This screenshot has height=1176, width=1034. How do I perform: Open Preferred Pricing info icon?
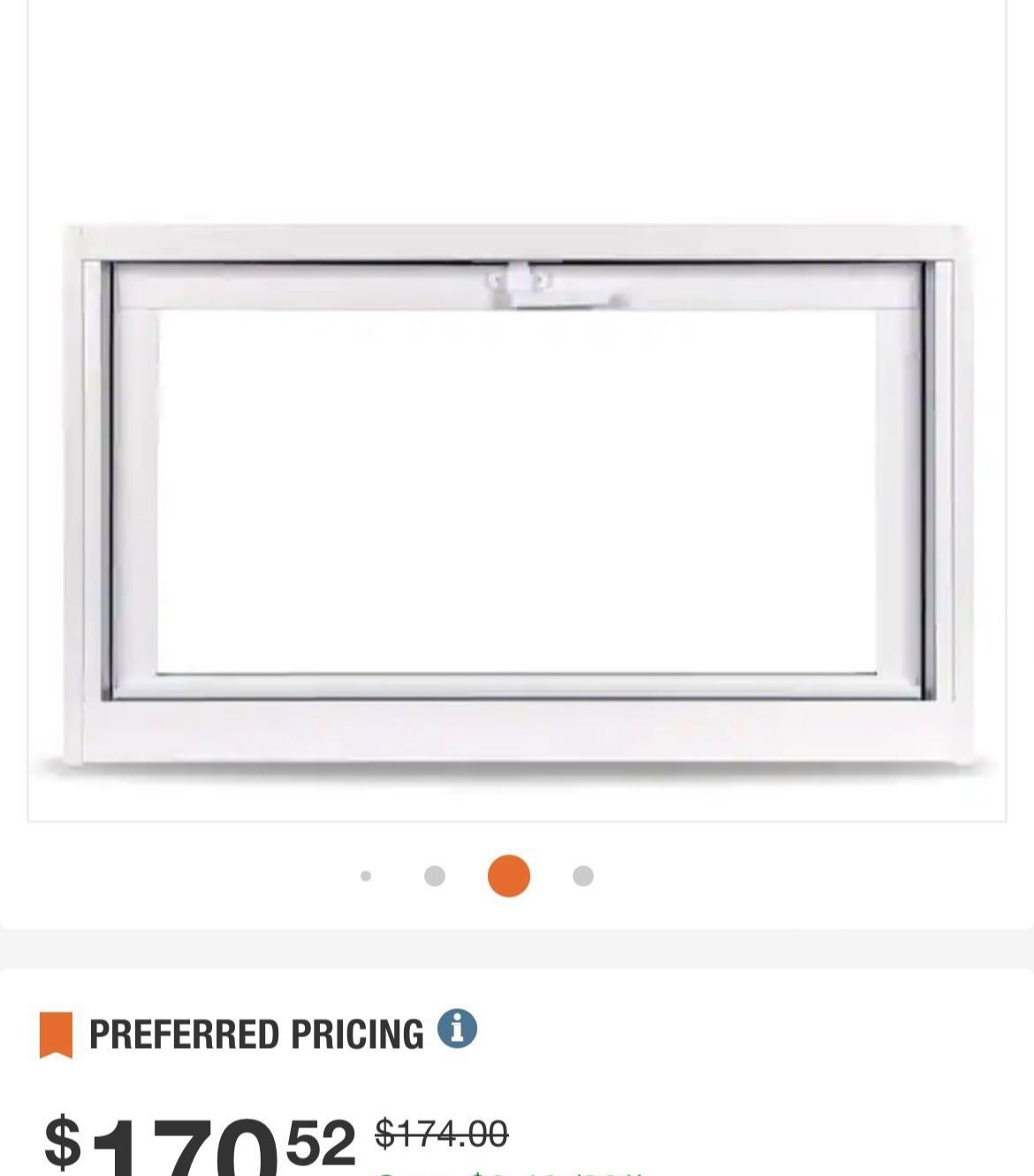457,1029
